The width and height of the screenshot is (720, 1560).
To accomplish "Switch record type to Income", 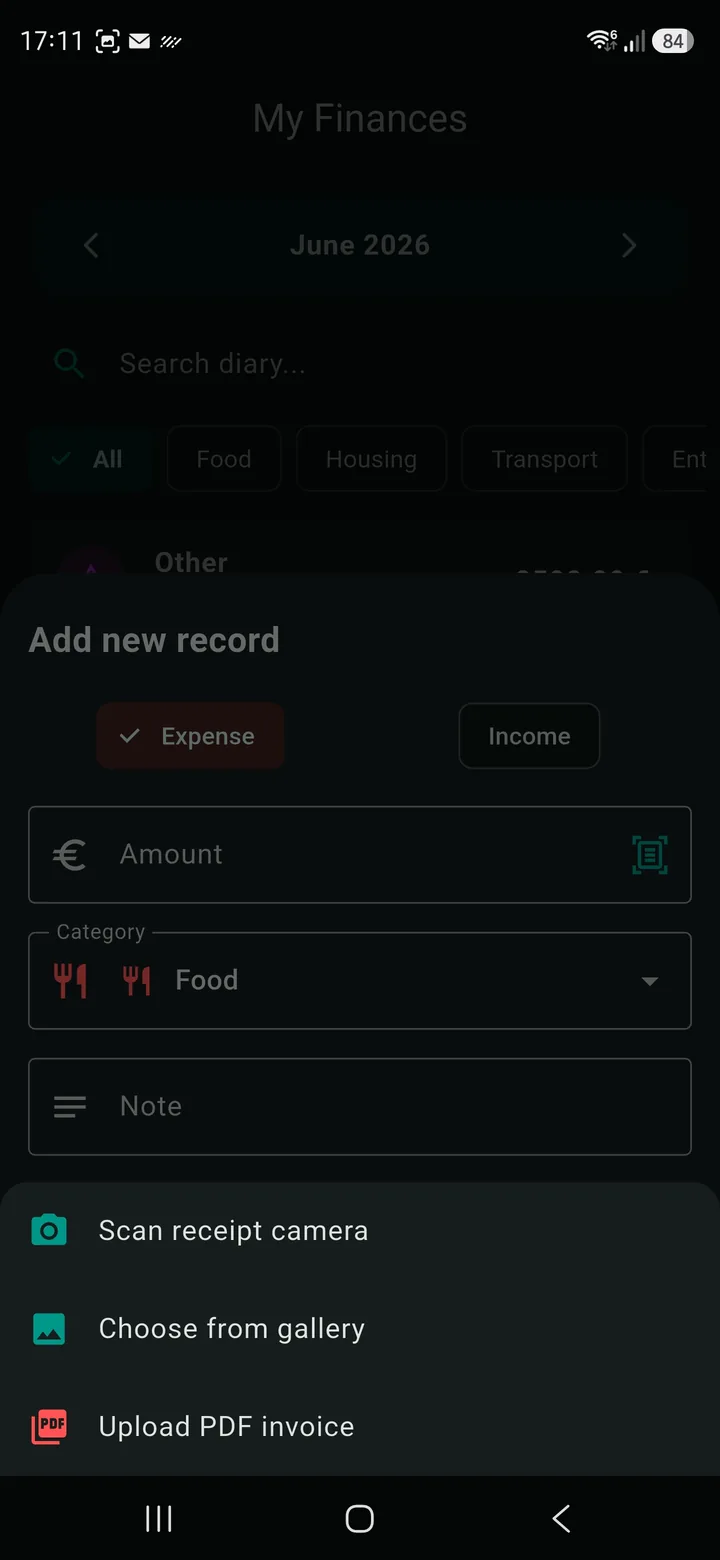I will click(529, 736).
